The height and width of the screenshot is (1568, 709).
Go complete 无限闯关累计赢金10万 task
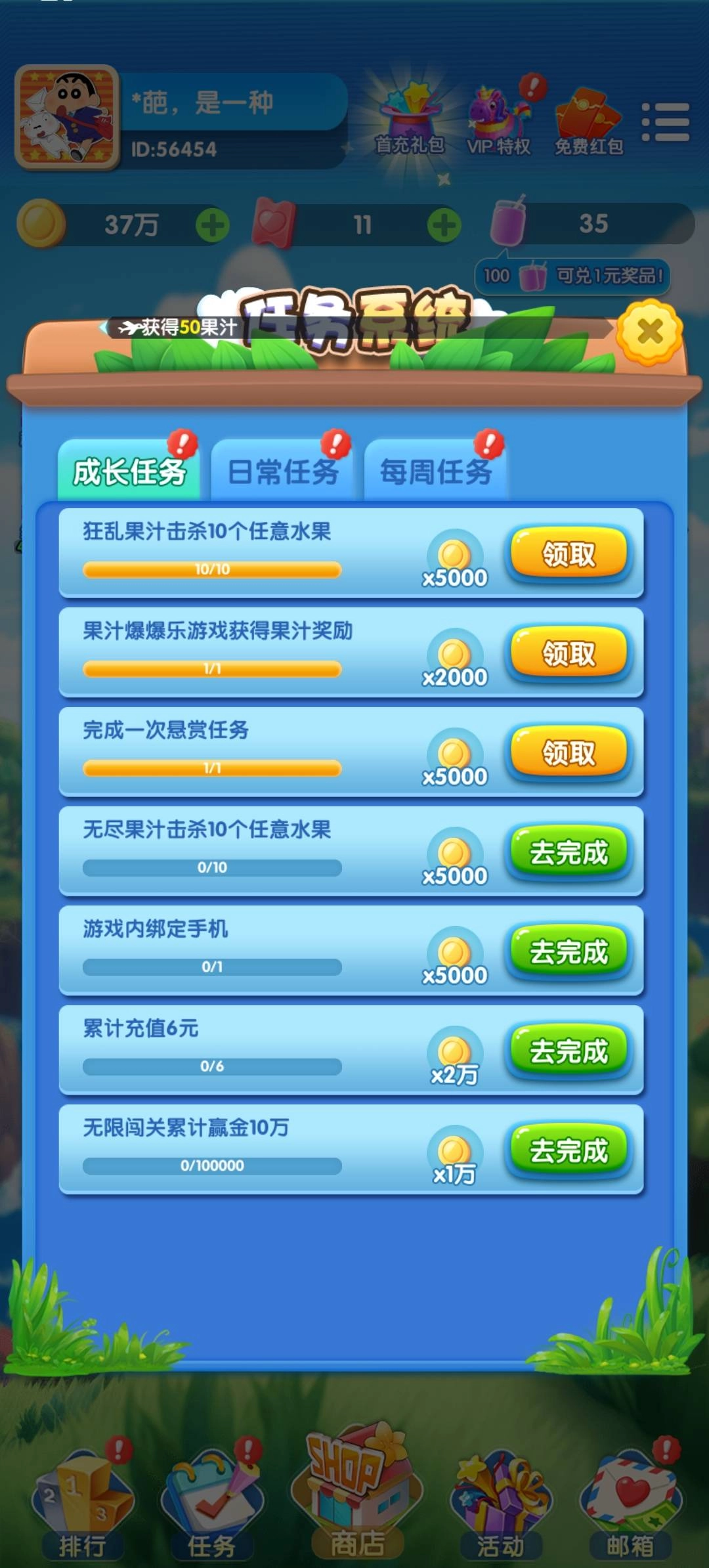(x=569, y=1150)
